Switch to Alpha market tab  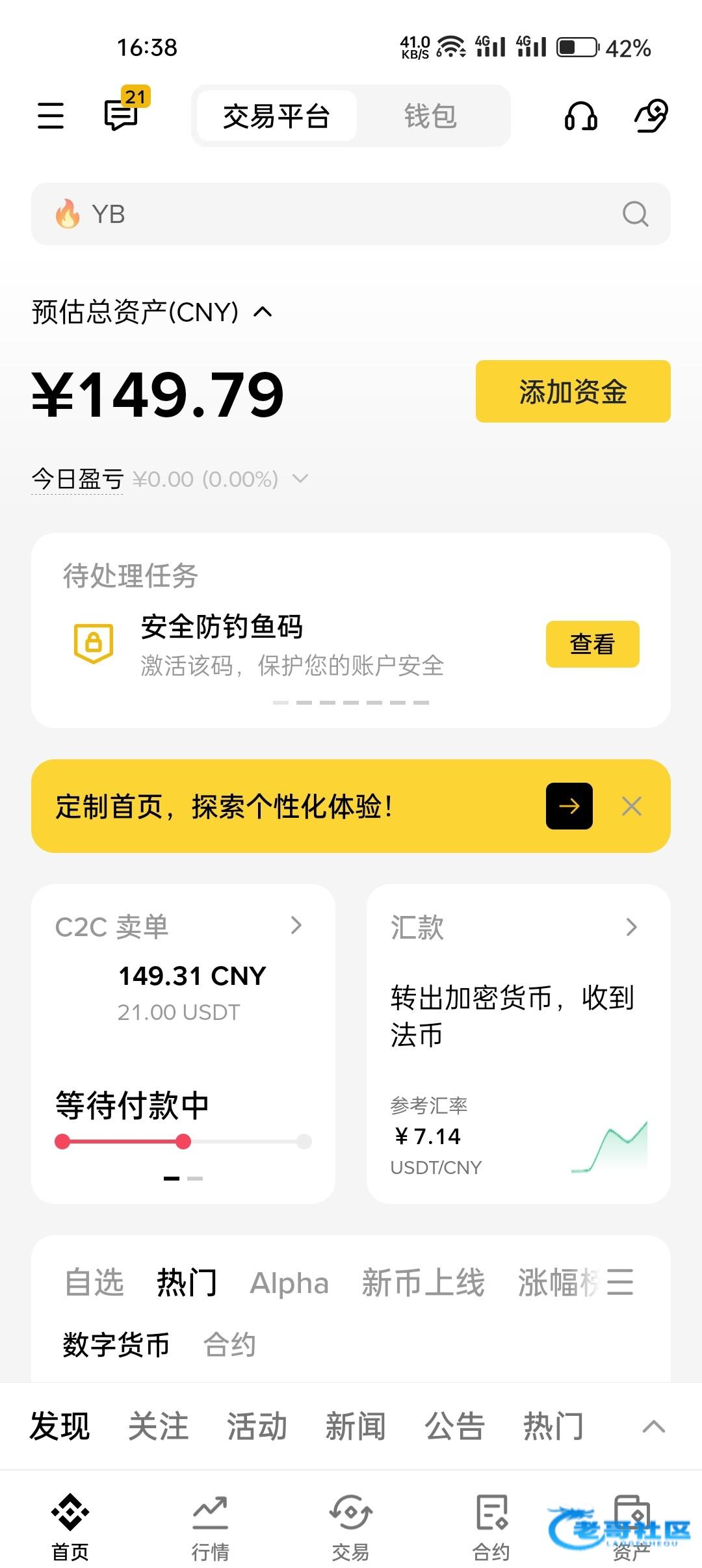(x=289, y=1283)
